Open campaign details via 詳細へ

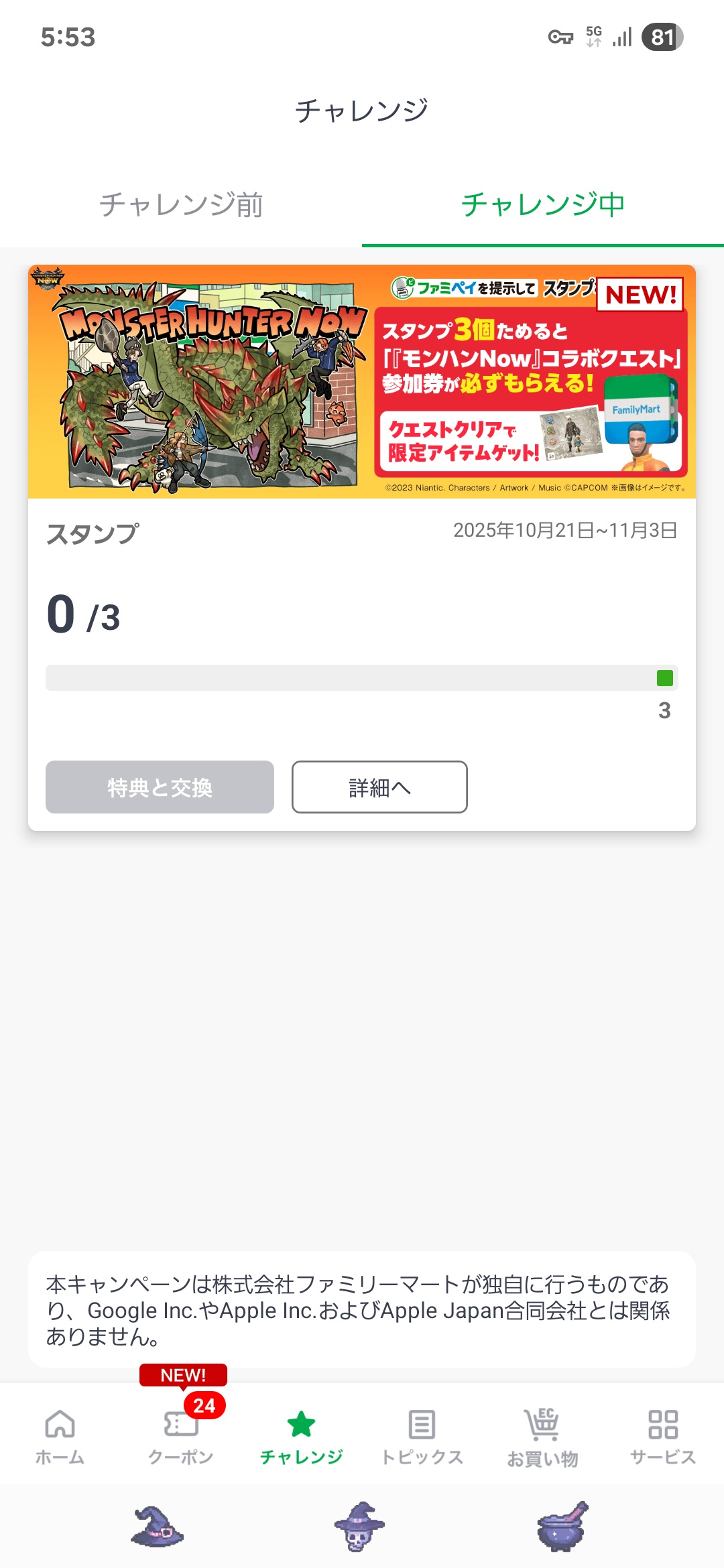tap(379, 787)
